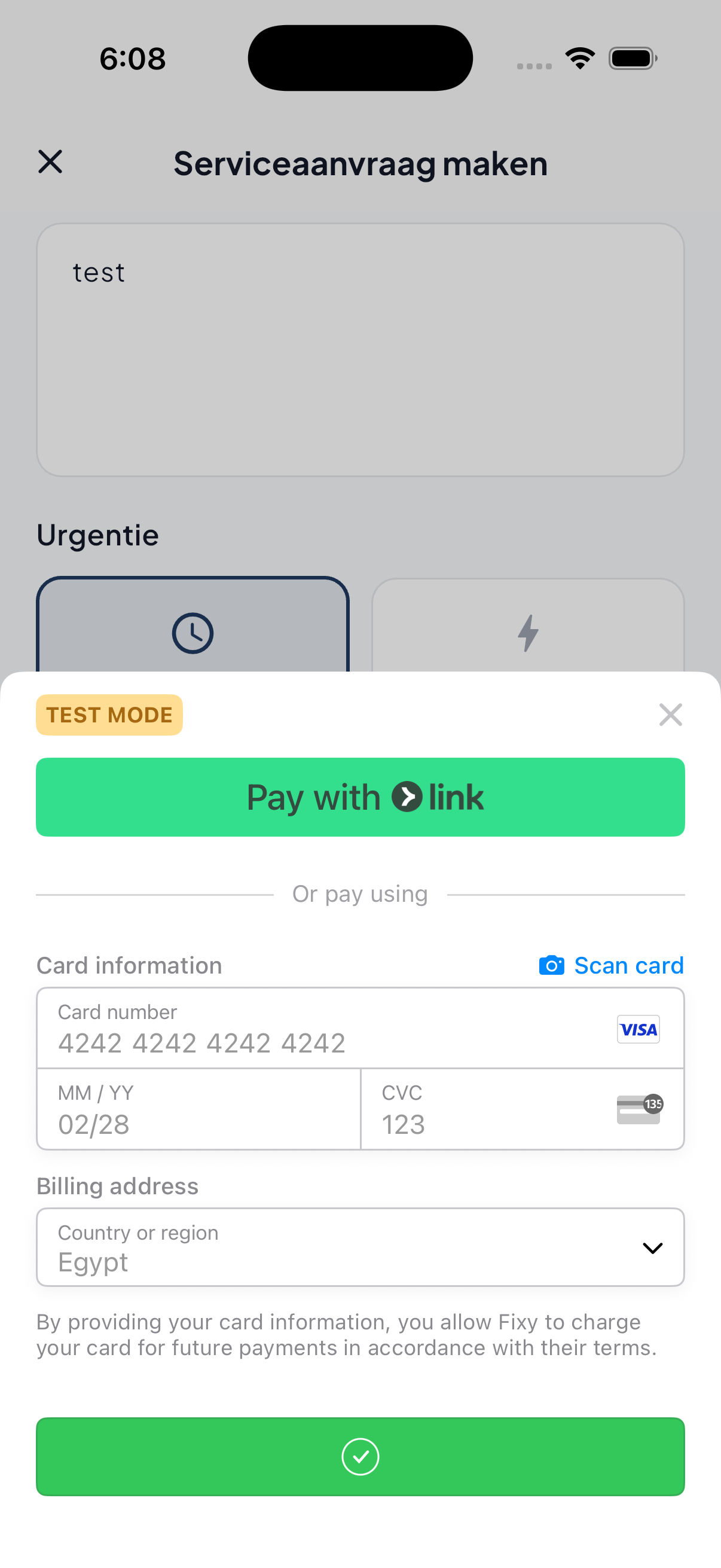The height and width of the screenshot is (1568, 721).
Task: Confirm payment with the green checkmark button
Action: coord(360,1457)
